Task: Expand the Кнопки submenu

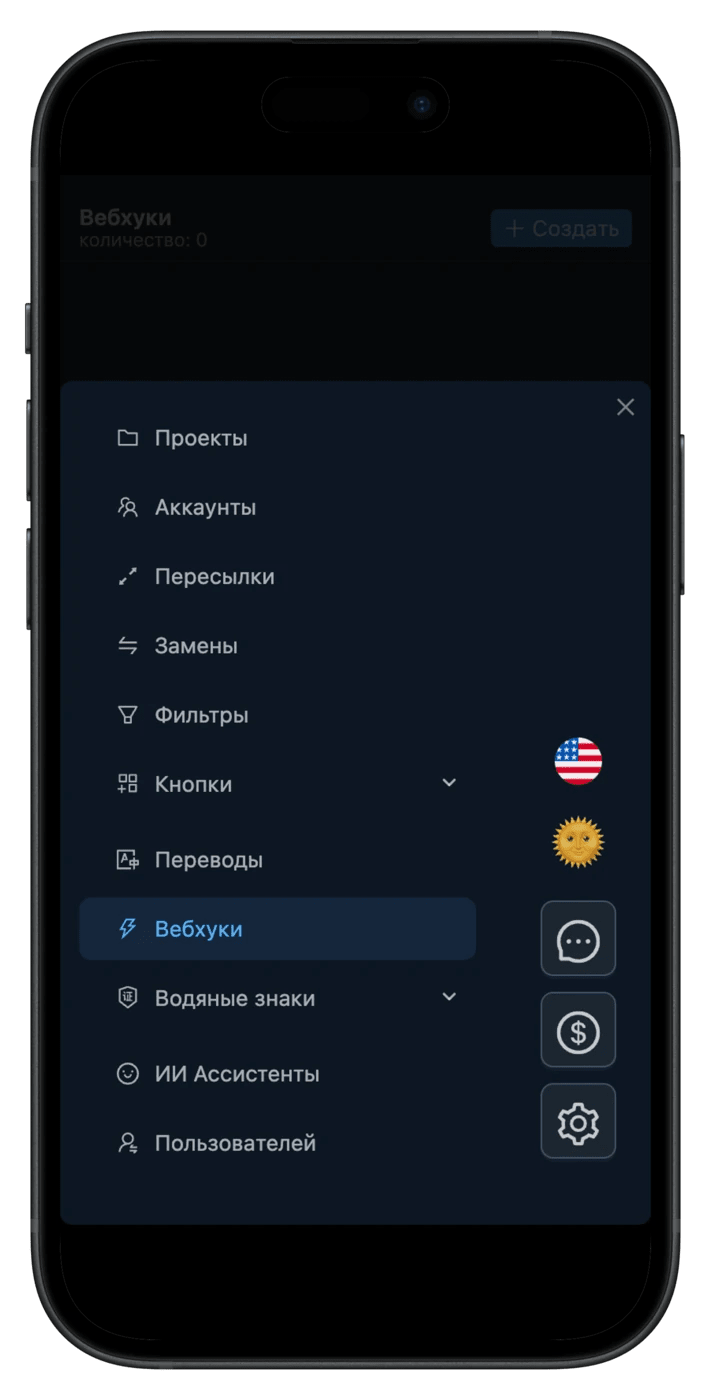Action: 449,783
